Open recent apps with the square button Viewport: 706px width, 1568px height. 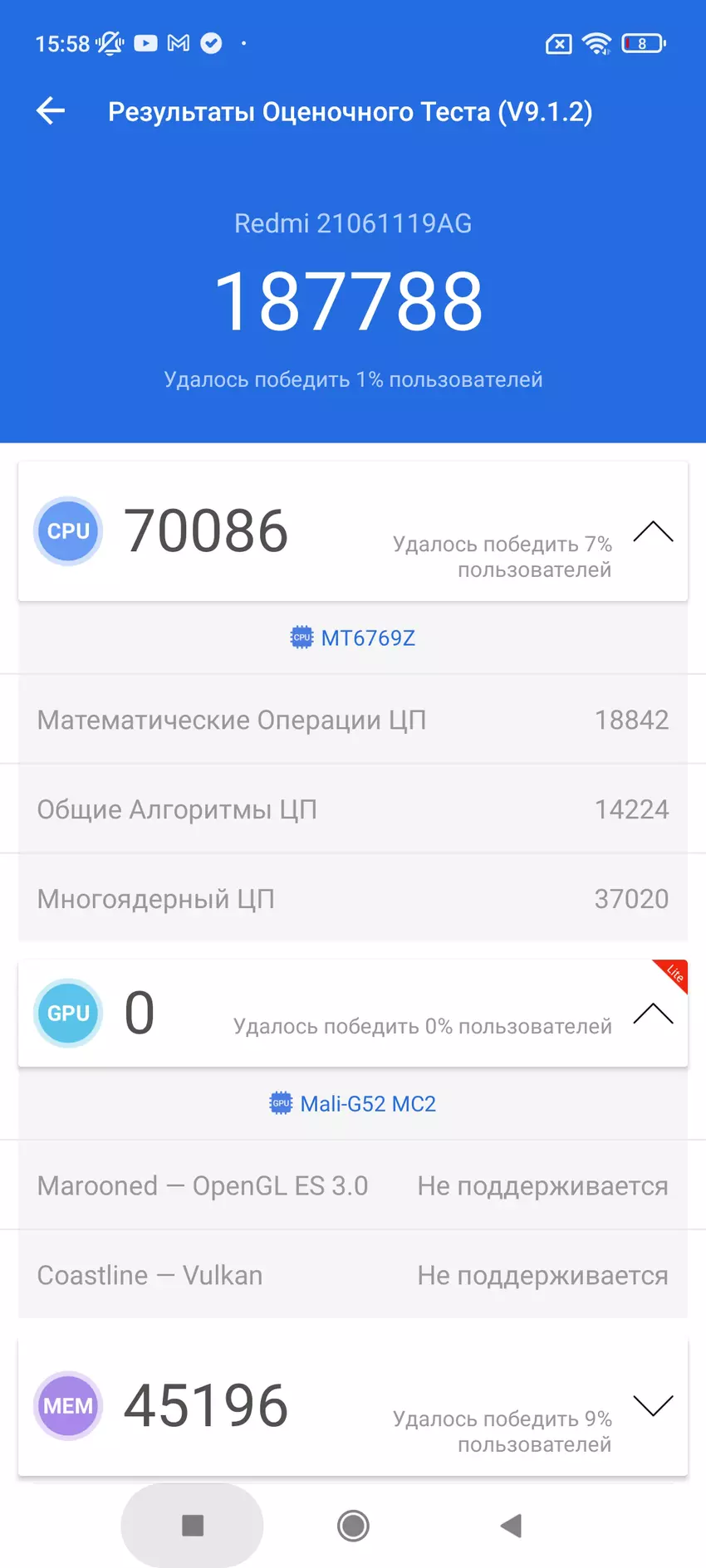pos(193,1525)
